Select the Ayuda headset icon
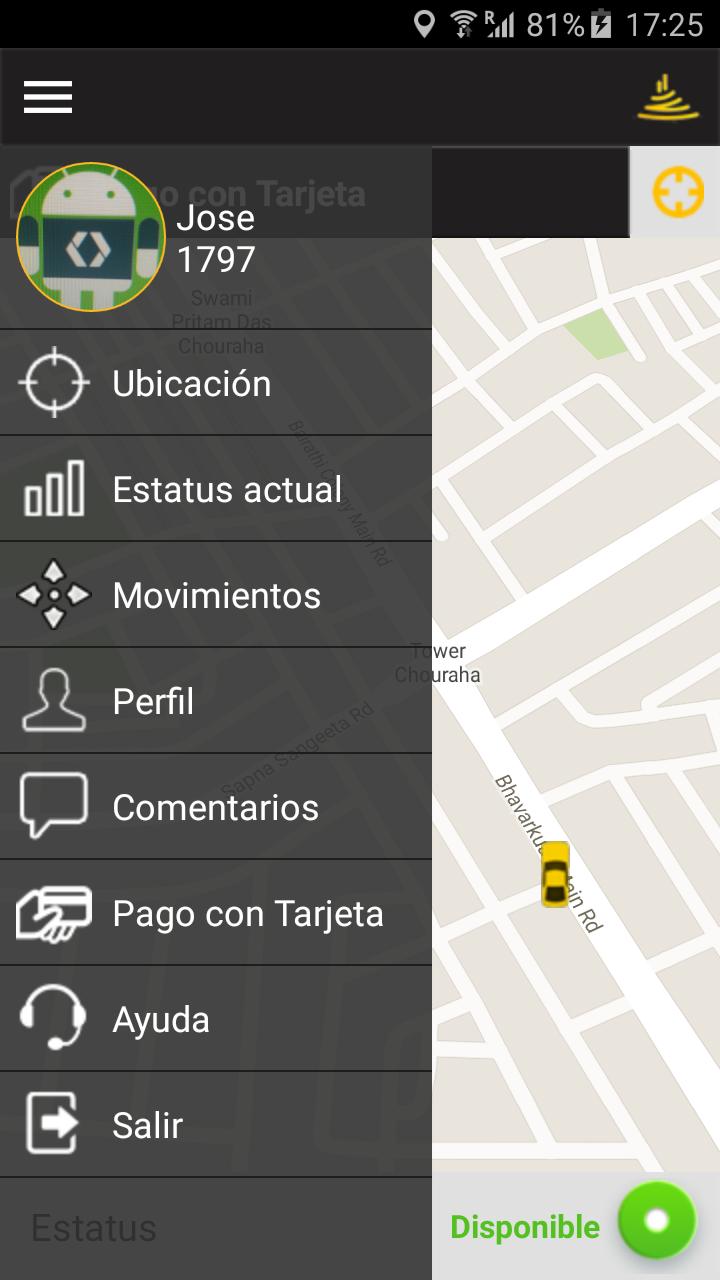Screen dimensions: 720x1280 pyautogui.click(x=56, y=1019)
